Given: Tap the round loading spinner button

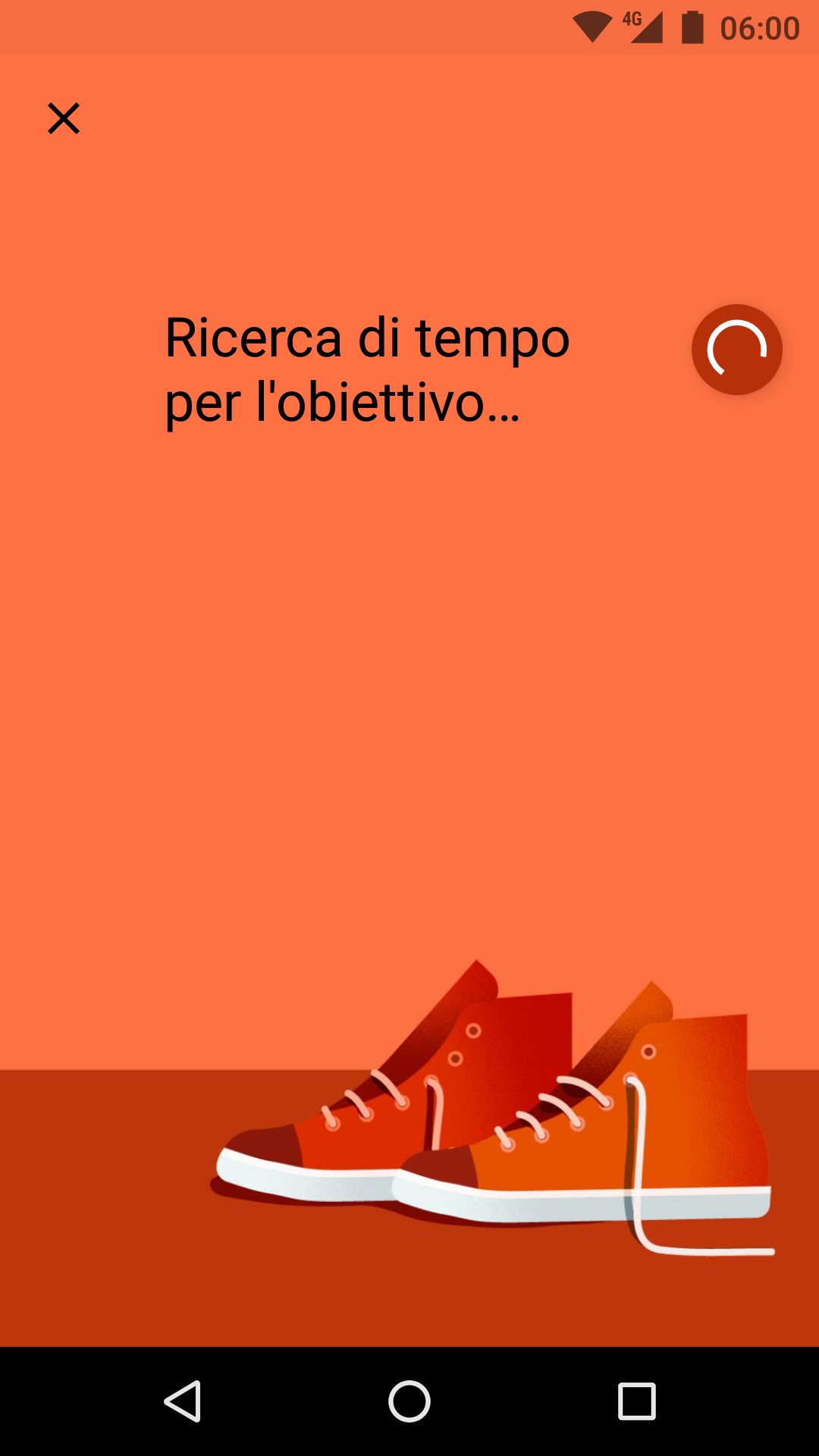Looking at the screenshot, I should pyautogui.click(x=736, y=350).
